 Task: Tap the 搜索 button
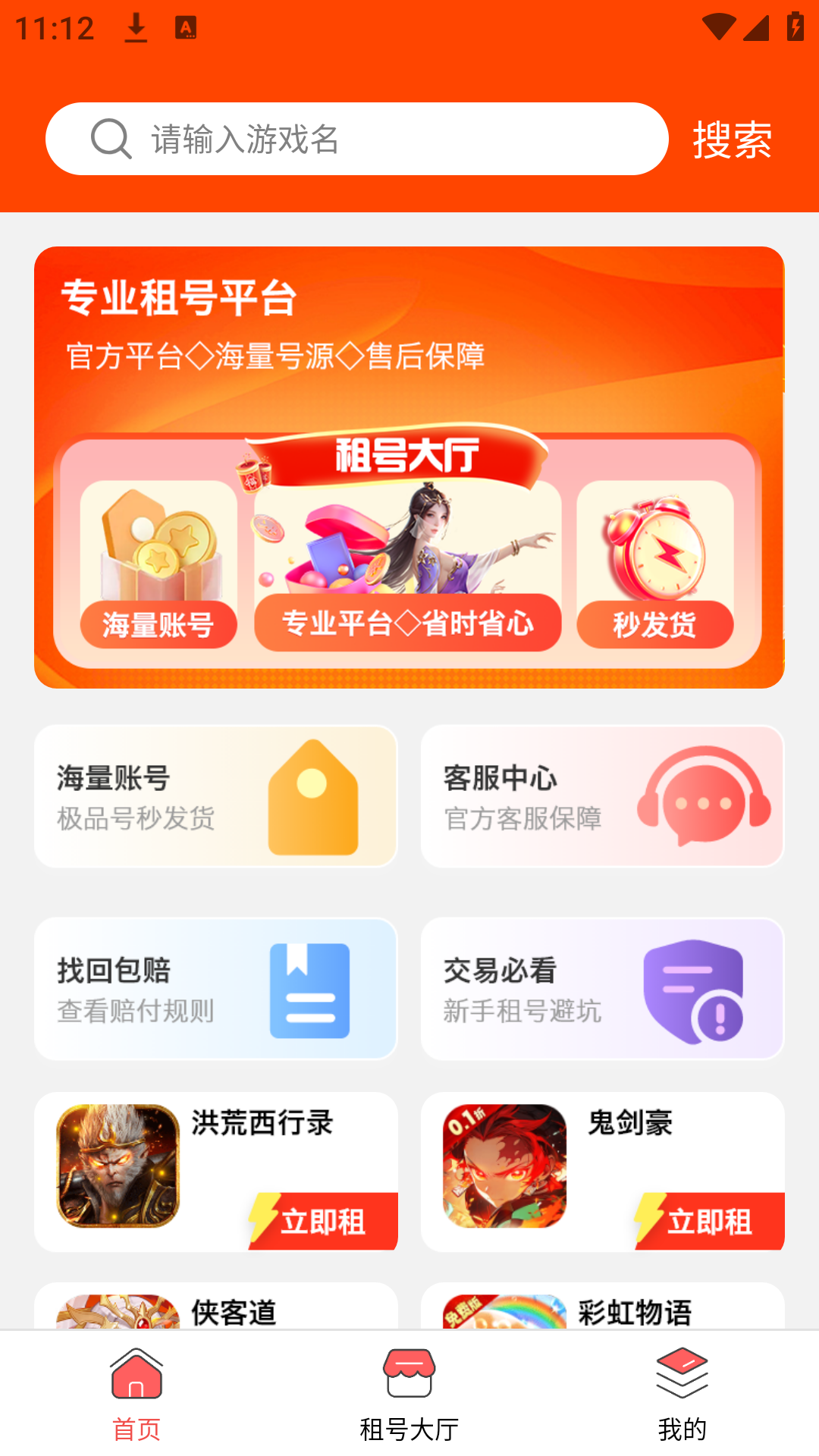tap(732, 140)
